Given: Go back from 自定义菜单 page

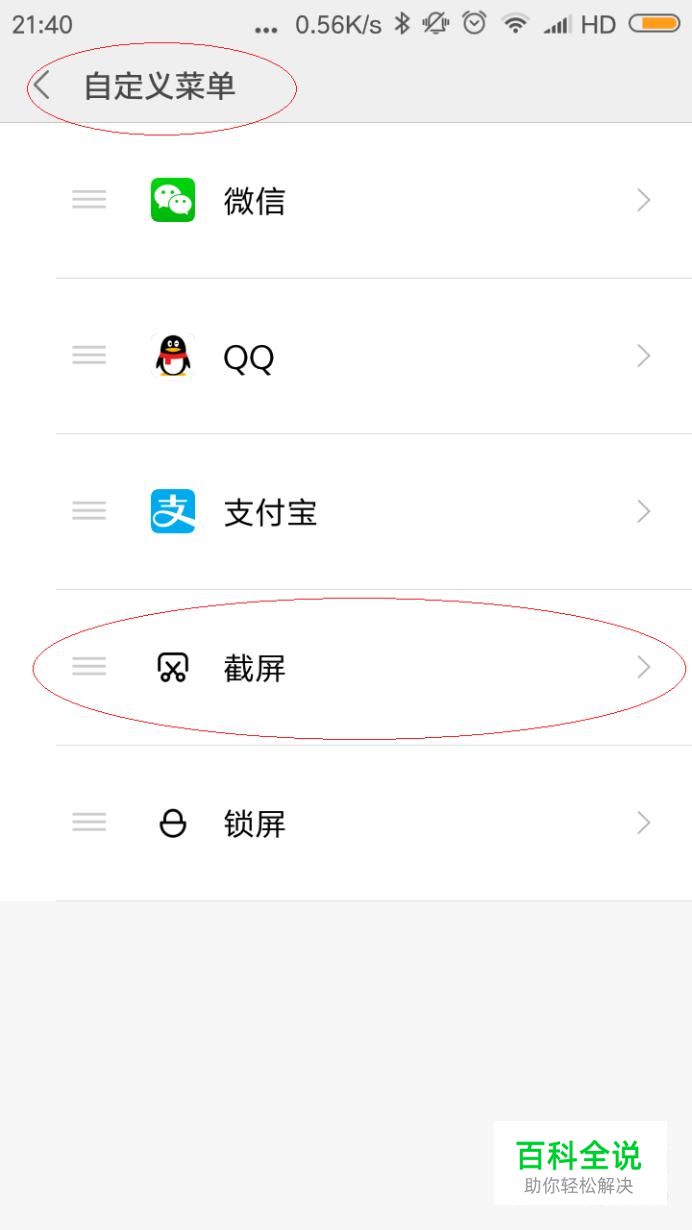Looking at the screenshot, I should point(41,86).
